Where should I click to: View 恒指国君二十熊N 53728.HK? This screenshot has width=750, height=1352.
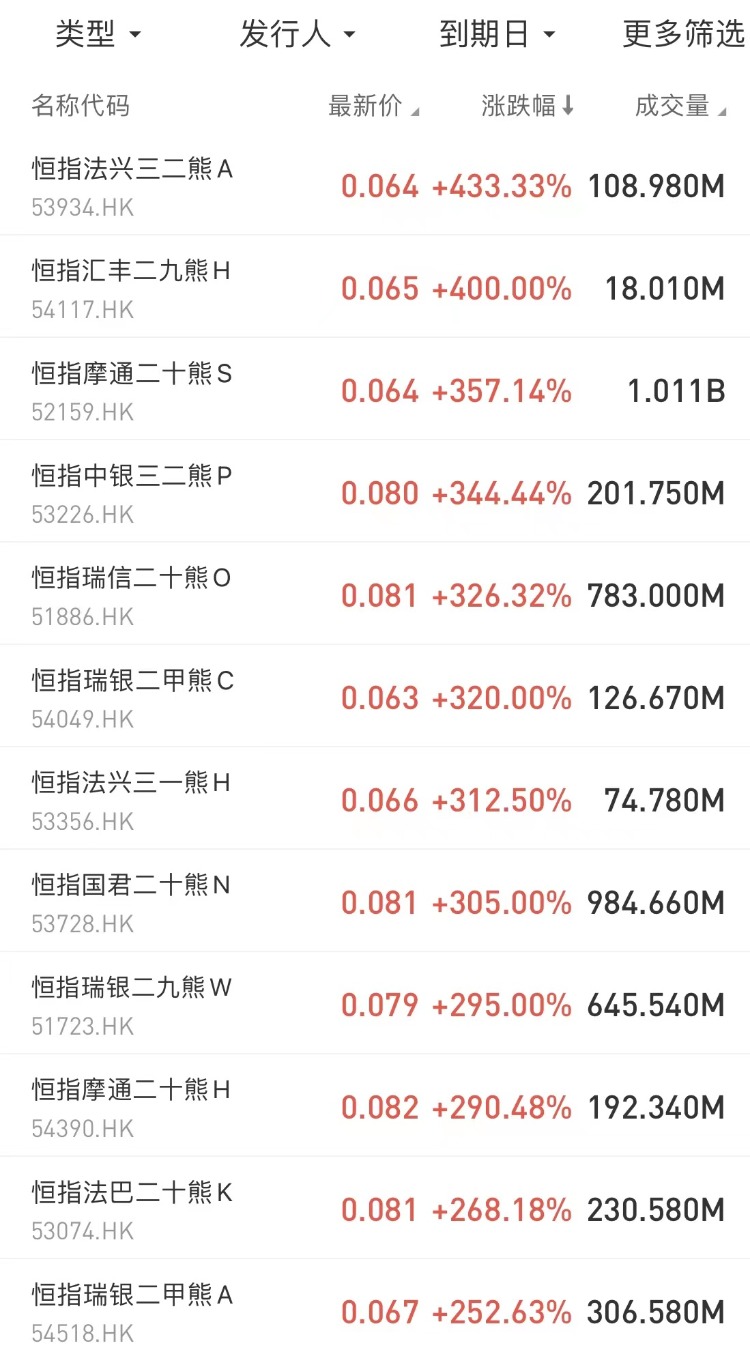click(375, 901)
